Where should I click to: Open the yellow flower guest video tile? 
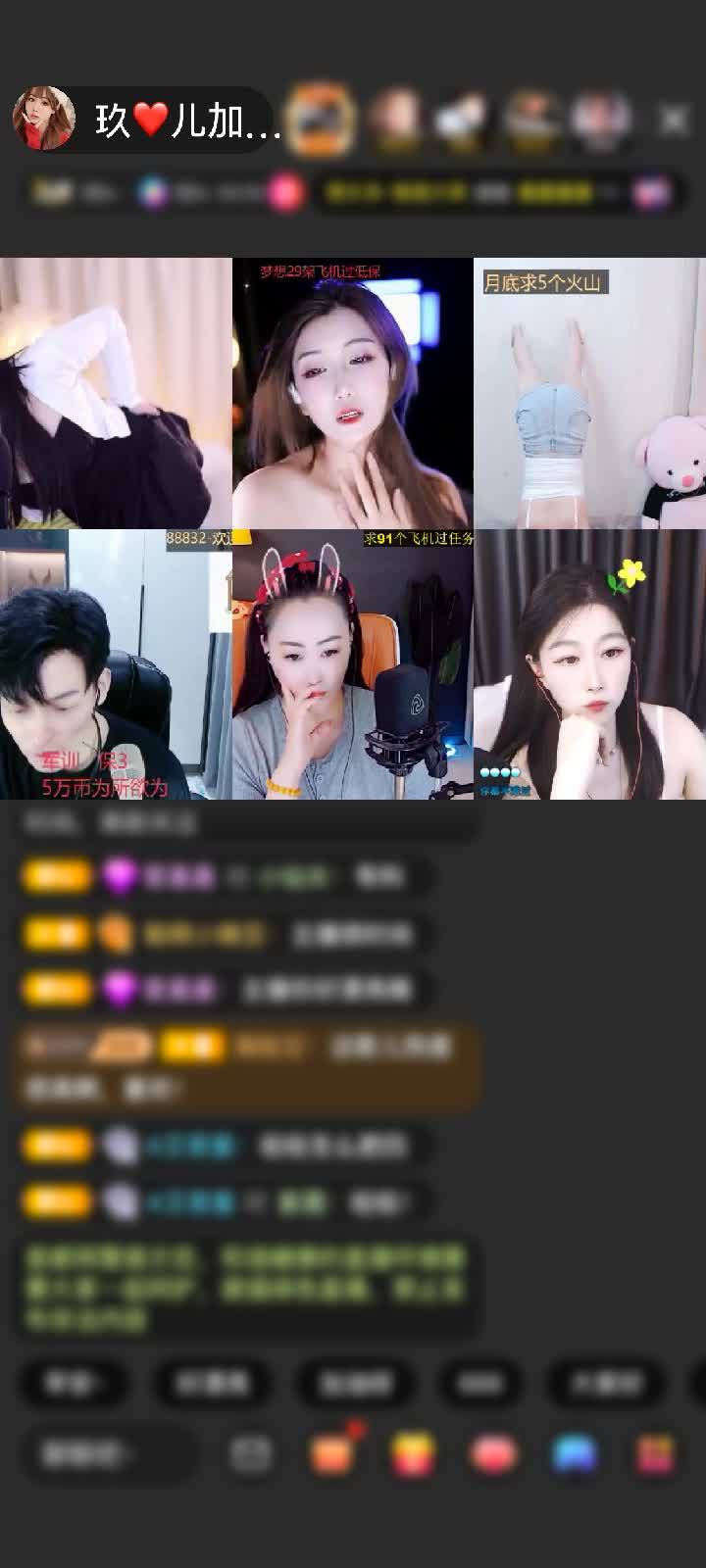(x=589, y=664)
